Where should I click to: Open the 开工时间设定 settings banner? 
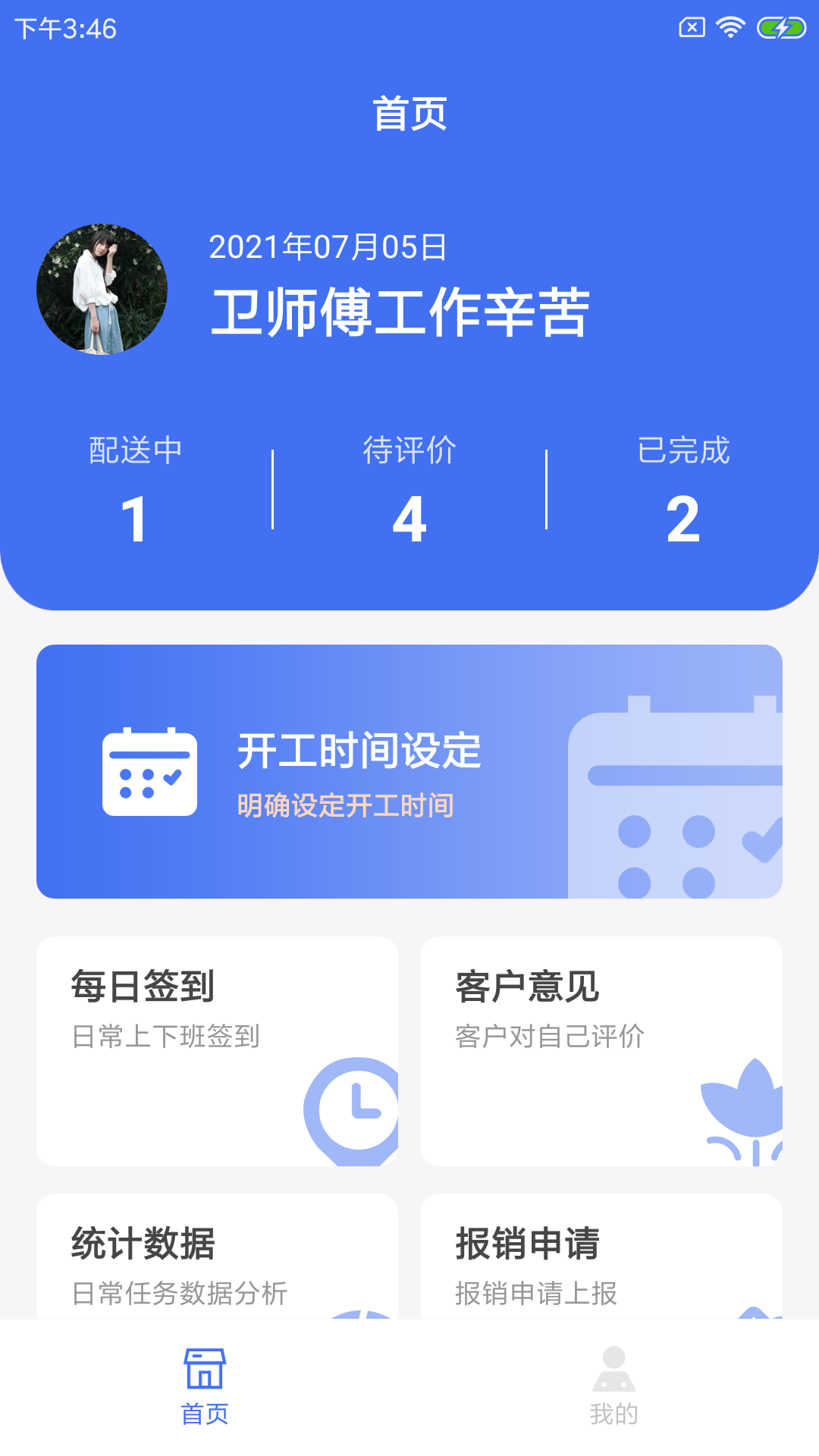click(x=409, y=772)
